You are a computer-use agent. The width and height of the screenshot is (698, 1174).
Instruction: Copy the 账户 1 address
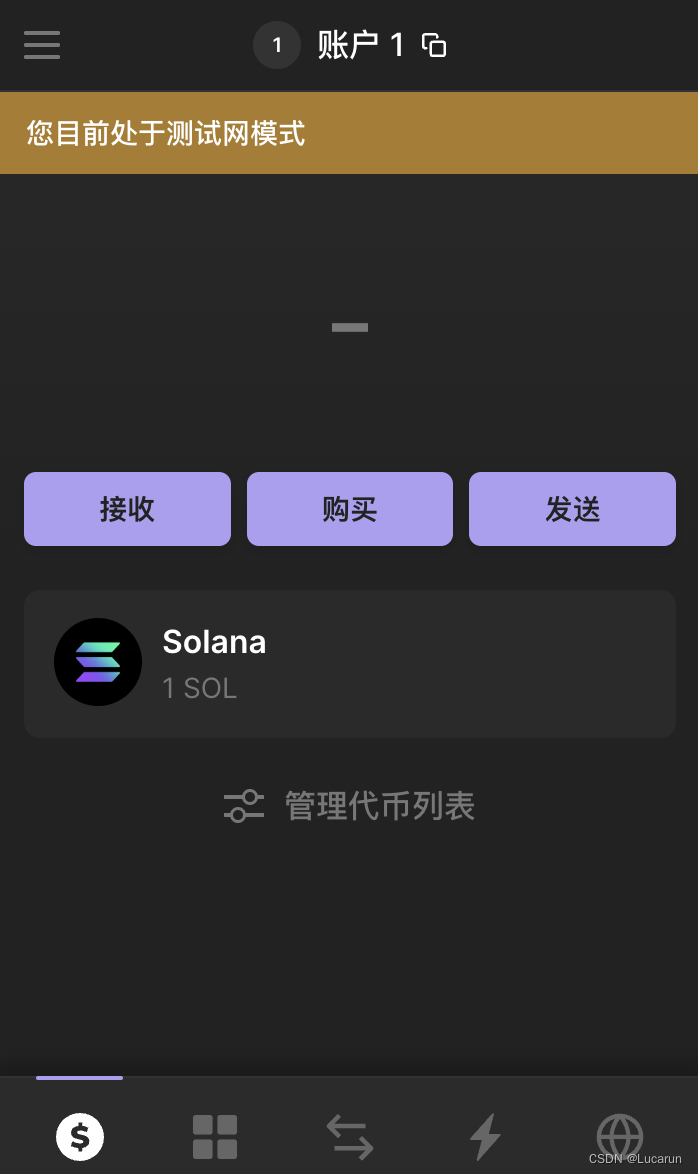[x=434, y=45]
